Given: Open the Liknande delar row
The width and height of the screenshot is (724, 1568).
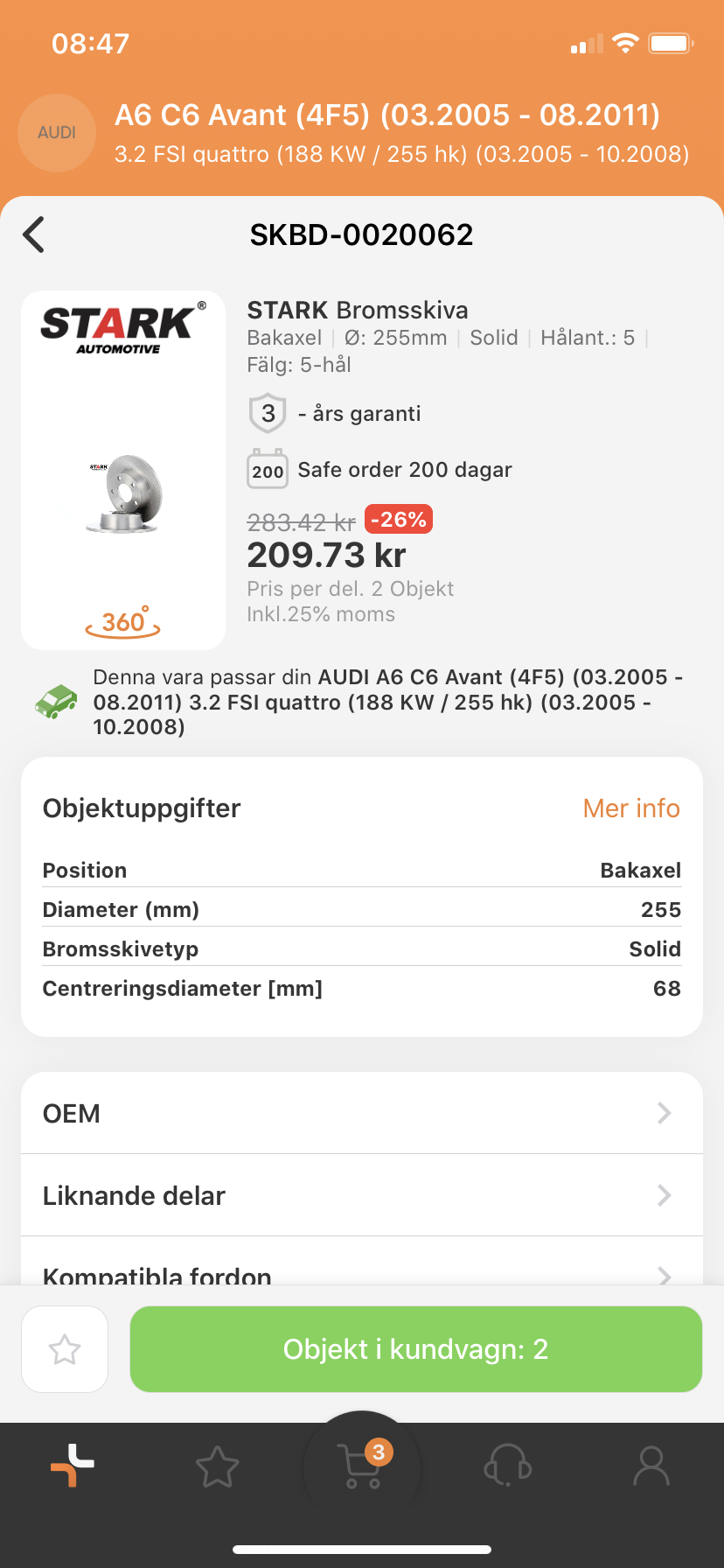Looking at the screenshot, I should tap(362, 1195).
